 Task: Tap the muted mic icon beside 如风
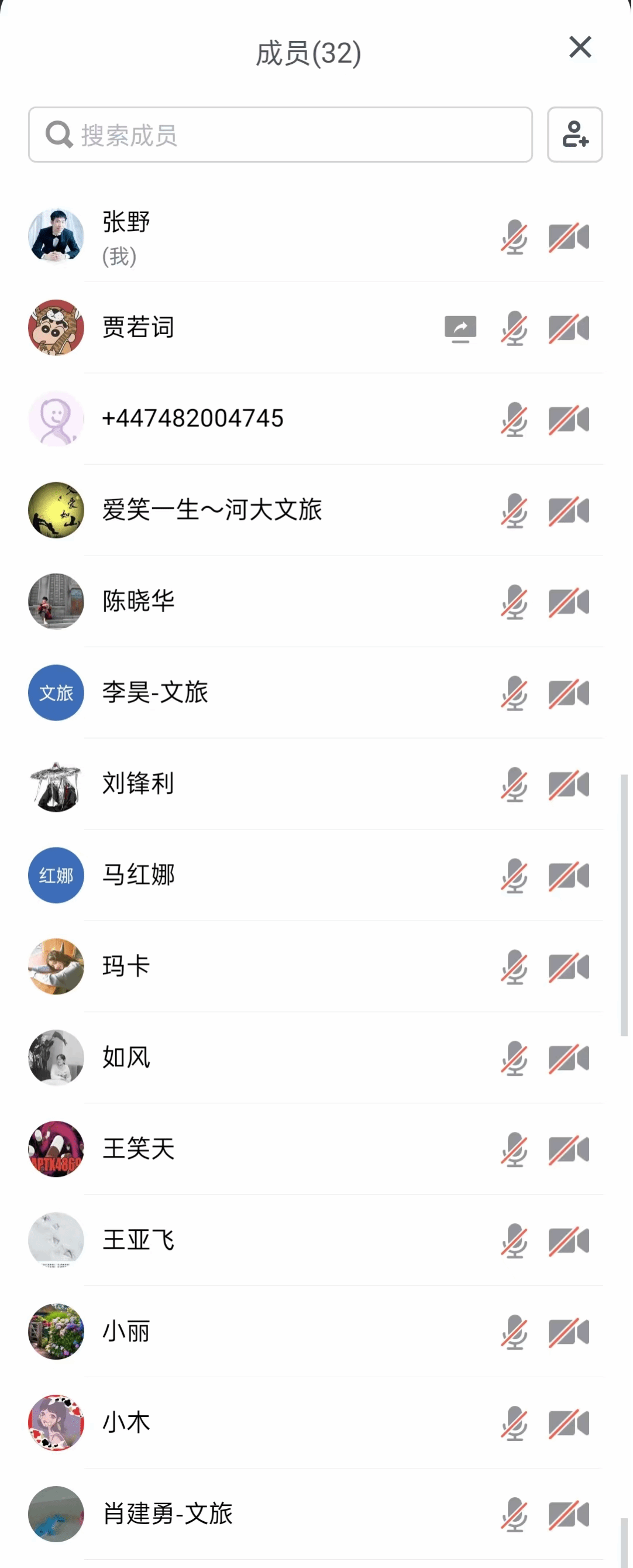tap(514, 1059)
